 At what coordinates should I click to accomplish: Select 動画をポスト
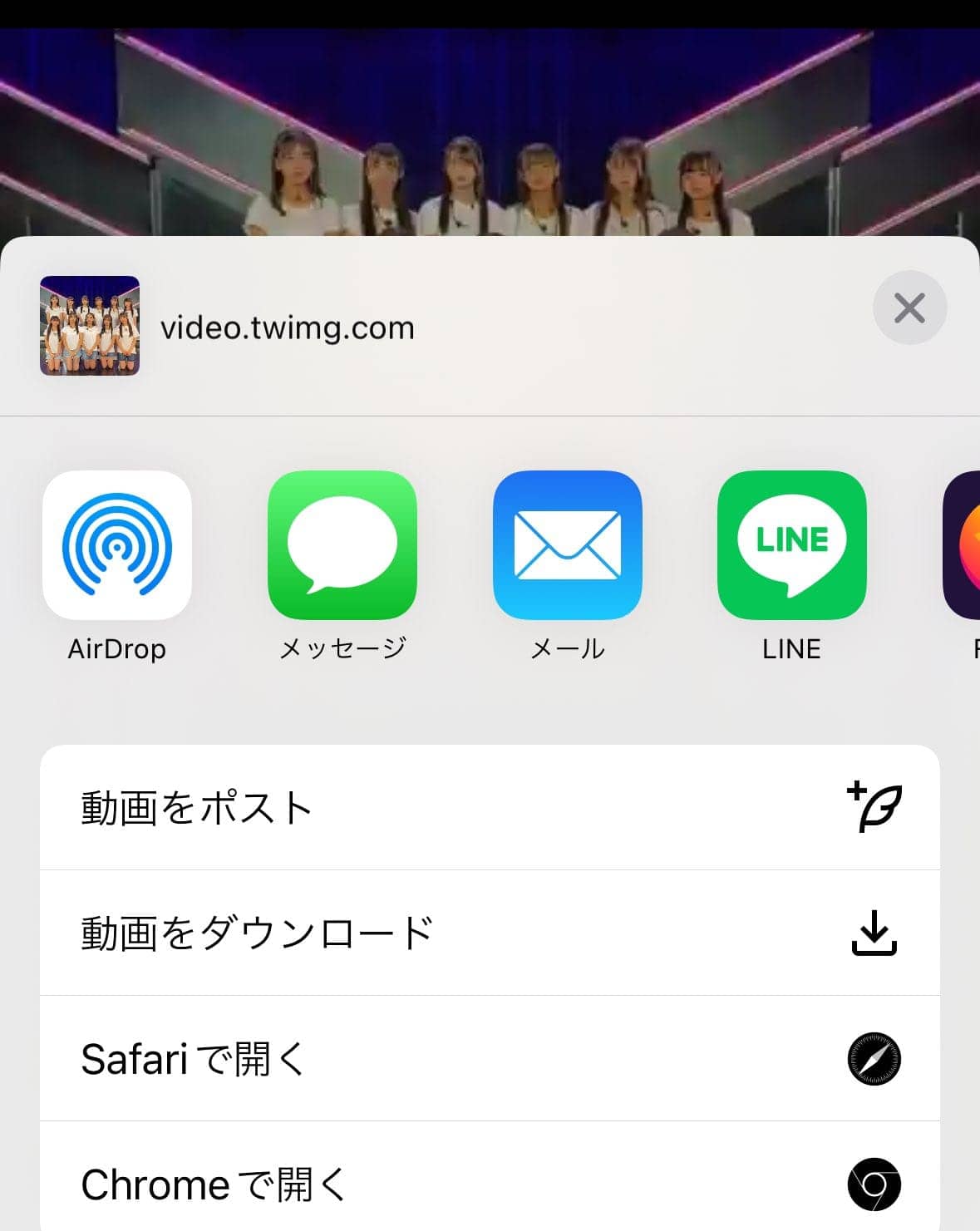pos(490,808)
